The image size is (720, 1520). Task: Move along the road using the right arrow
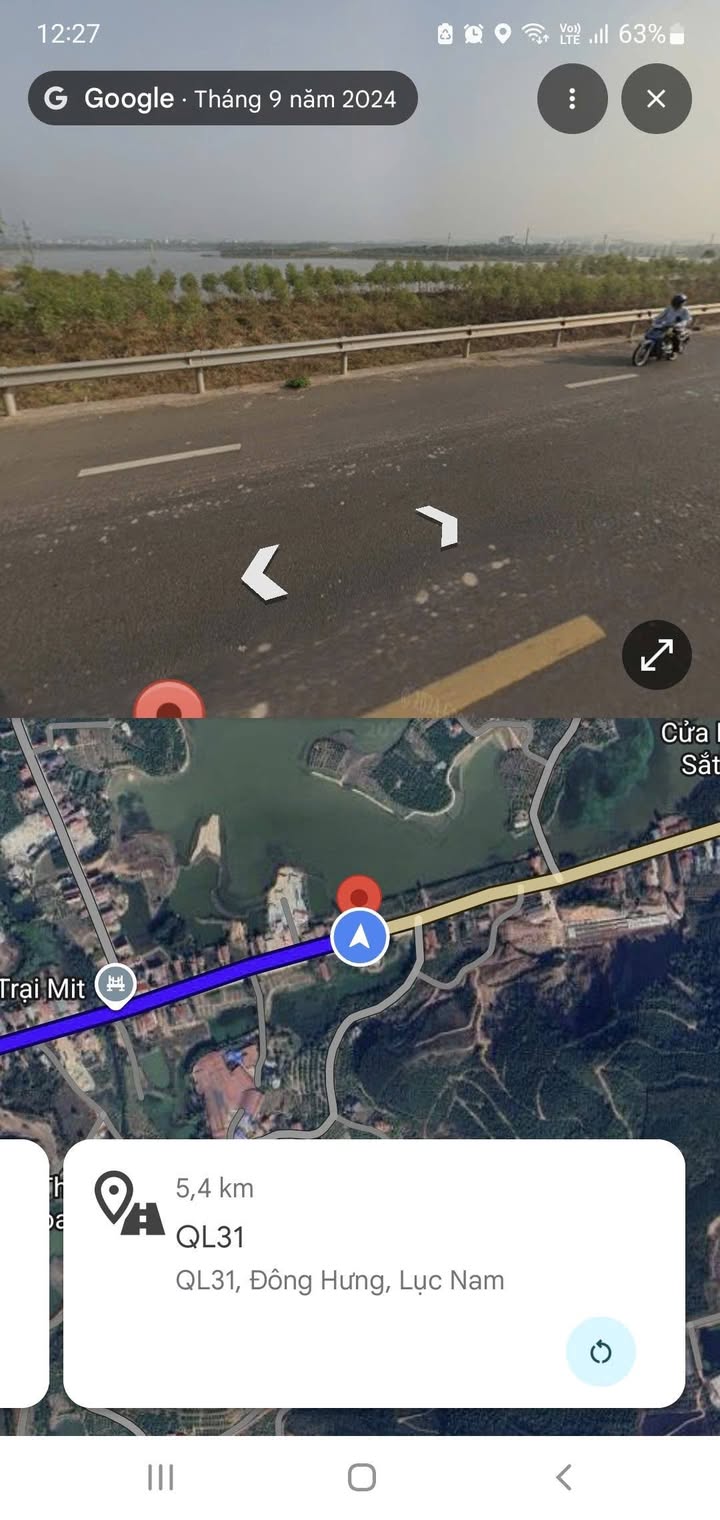pyautogui.click(x=440, y=526)
